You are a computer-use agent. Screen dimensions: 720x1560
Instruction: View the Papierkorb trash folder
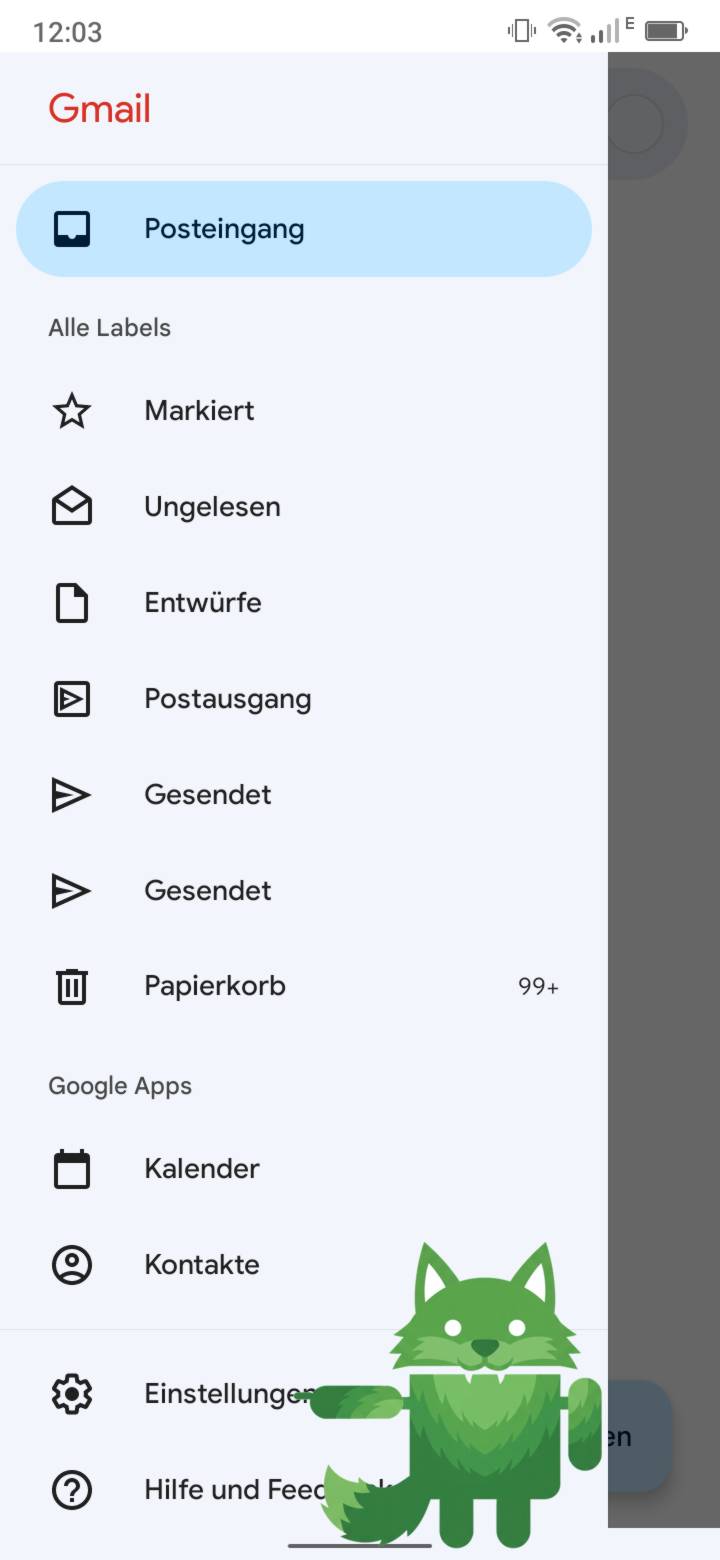point(215,986)
